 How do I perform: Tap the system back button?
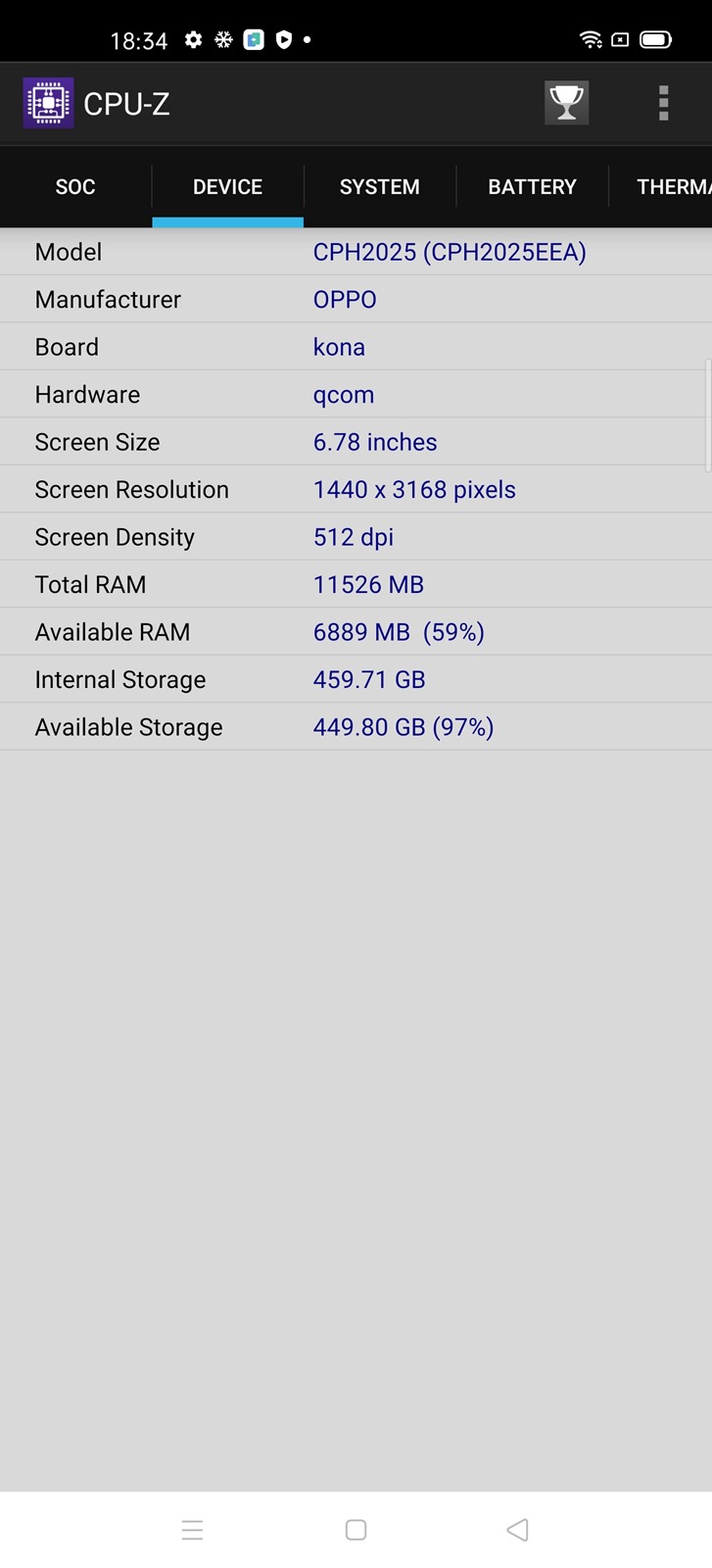pyautogui.click(x=517, y=1530)
